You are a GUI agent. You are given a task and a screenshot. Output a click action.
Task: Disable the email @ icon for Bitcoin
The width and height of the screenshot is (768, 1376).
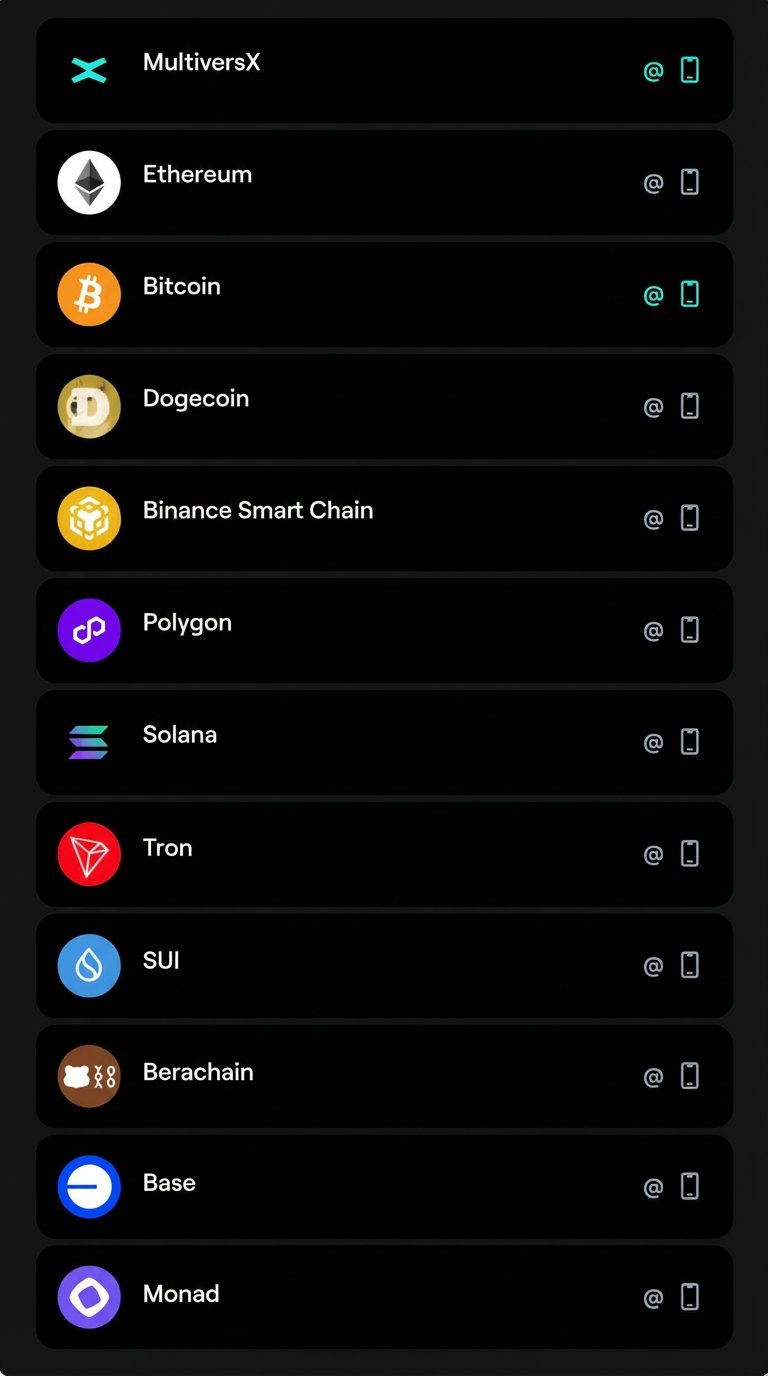[653, 295]
